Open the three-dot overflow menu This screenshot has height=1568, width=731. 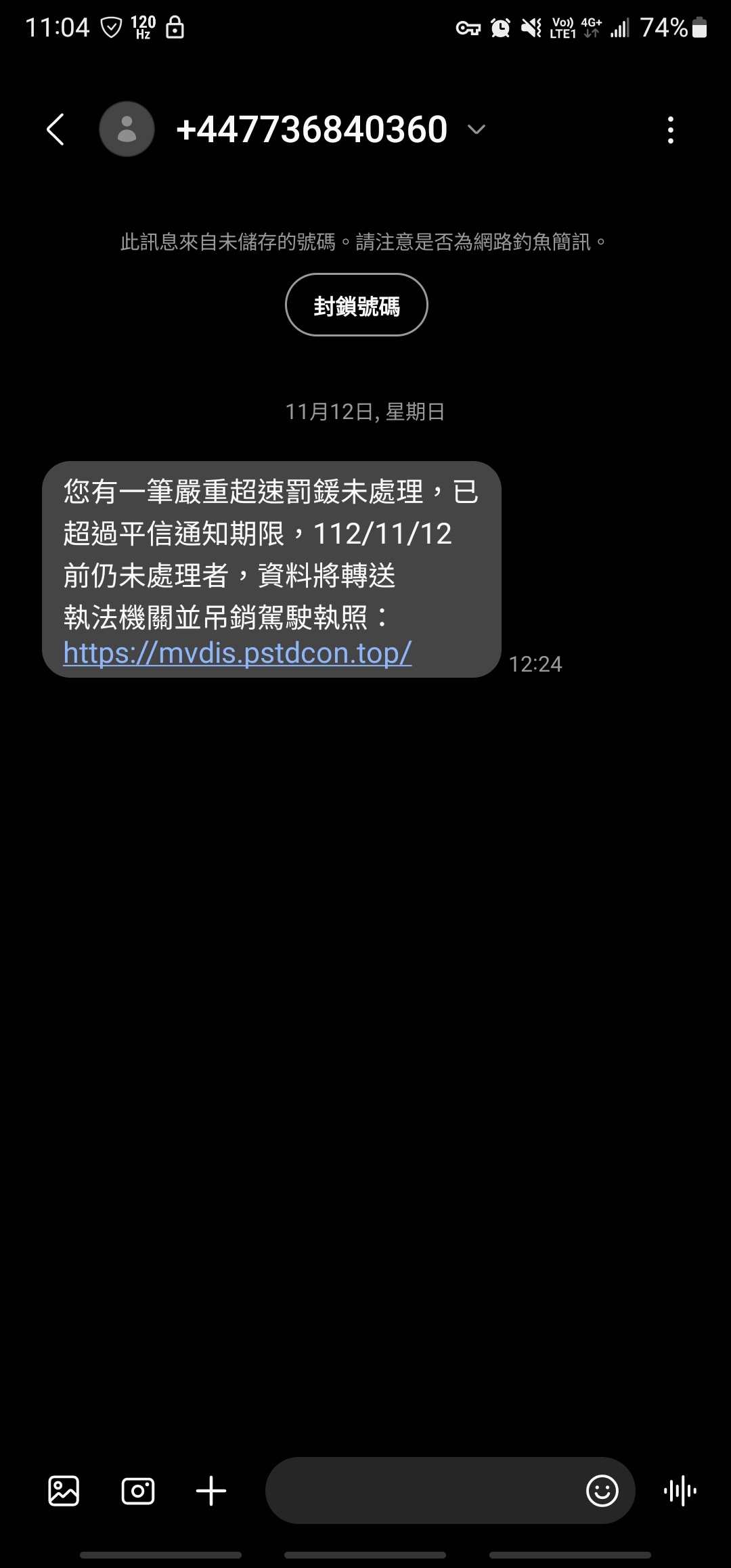pyautogui.click(x=670, y=129)
